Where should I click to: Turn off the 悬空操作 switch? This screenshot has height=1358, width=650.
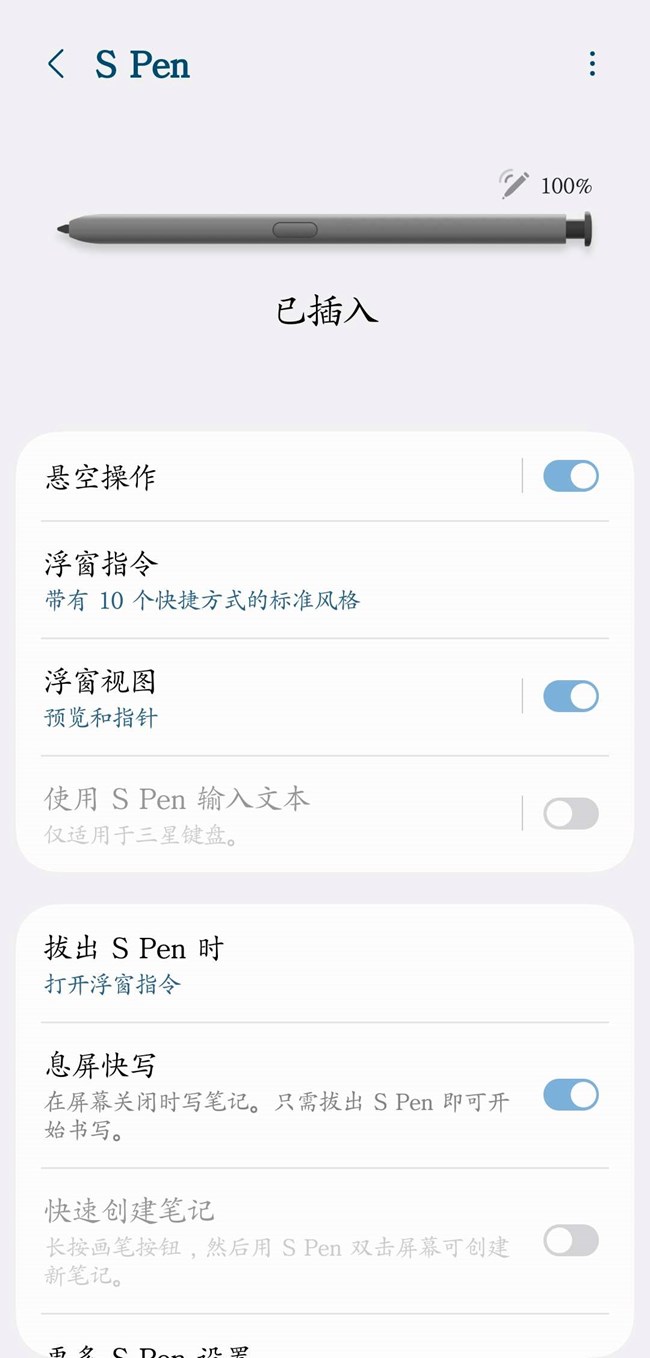(x=570, y=476)
